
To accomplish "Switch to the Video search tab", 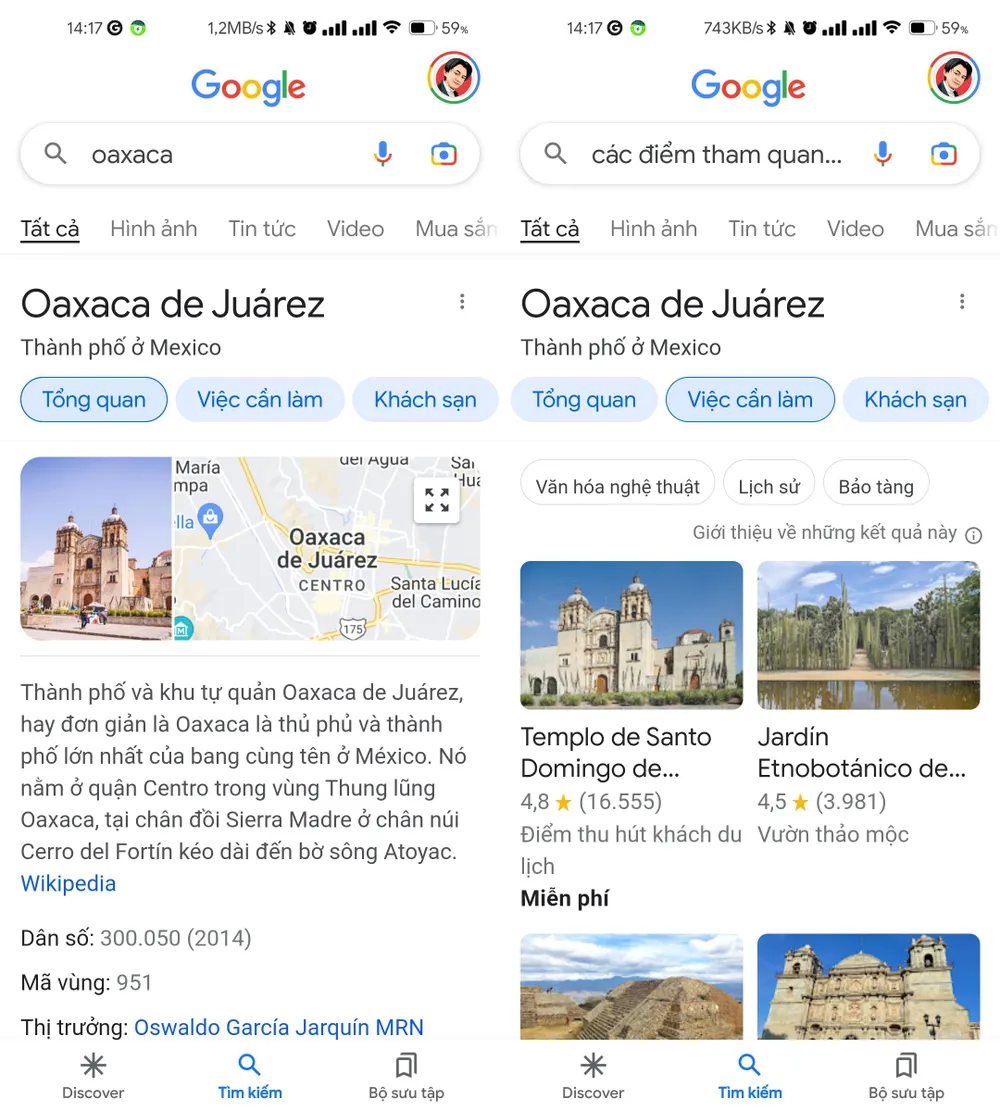I will click(x=355, y=229).
